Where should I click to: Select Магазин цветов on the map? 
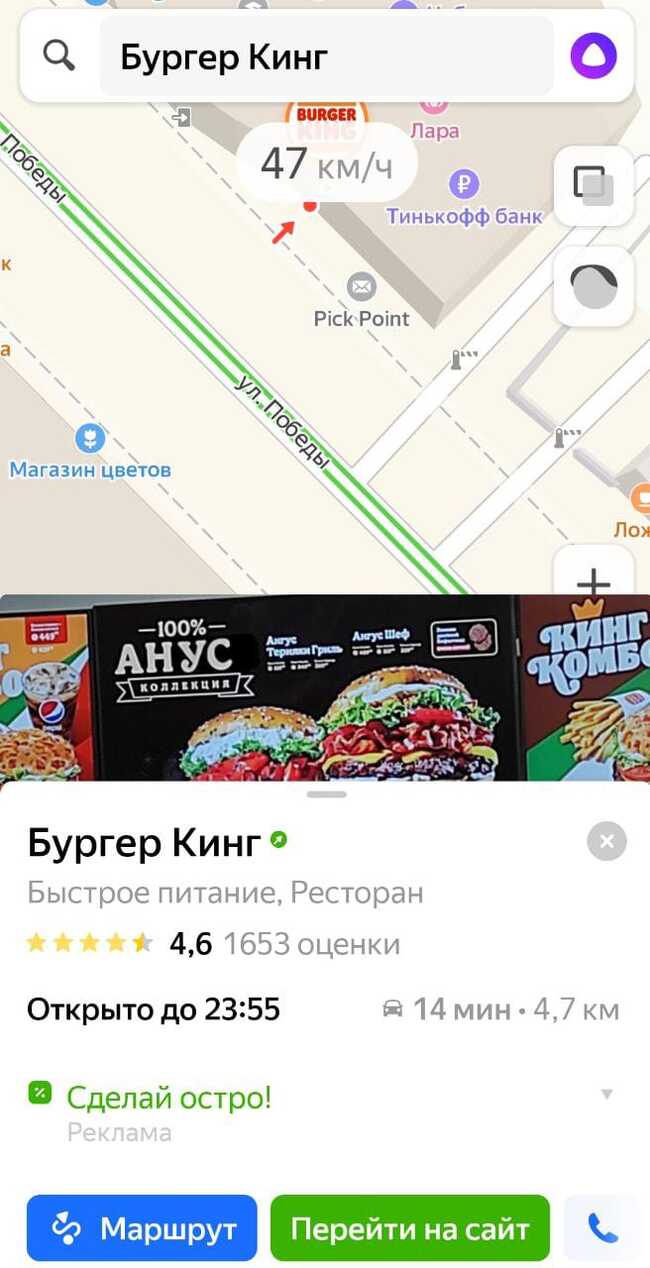90,438
